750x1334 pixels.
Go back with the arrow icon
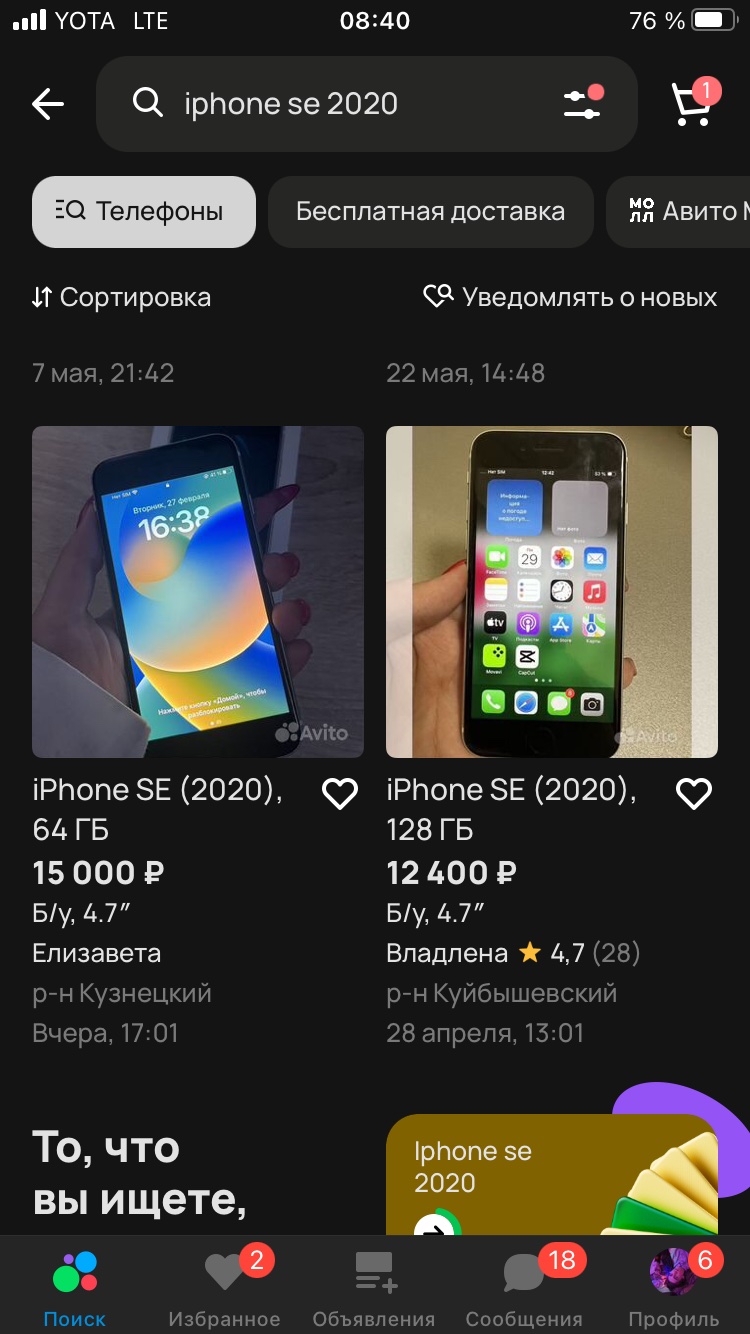(x=48, y=104)
